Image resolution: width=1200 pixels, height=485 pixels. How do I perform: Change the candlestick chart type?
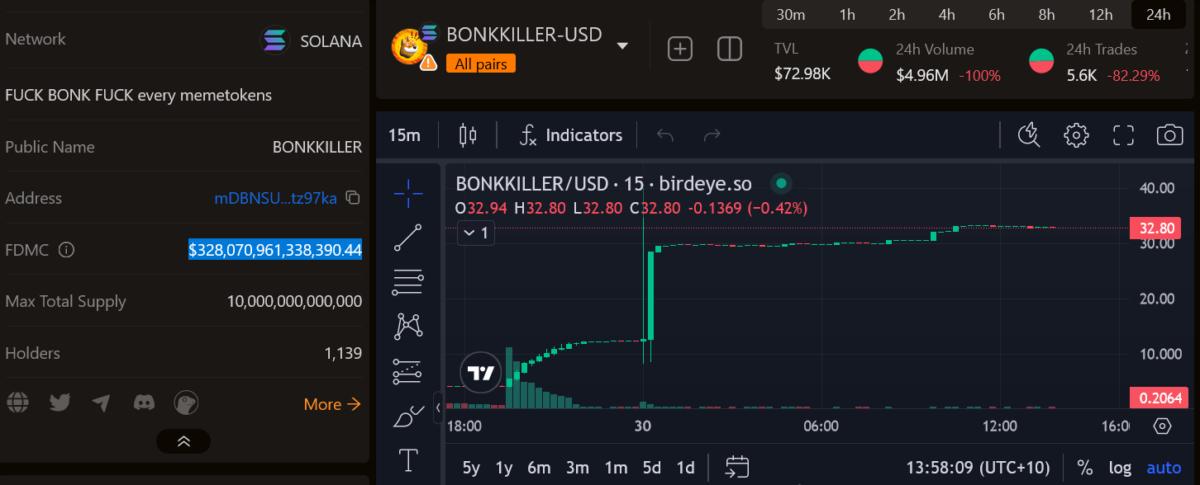point(467,135)
